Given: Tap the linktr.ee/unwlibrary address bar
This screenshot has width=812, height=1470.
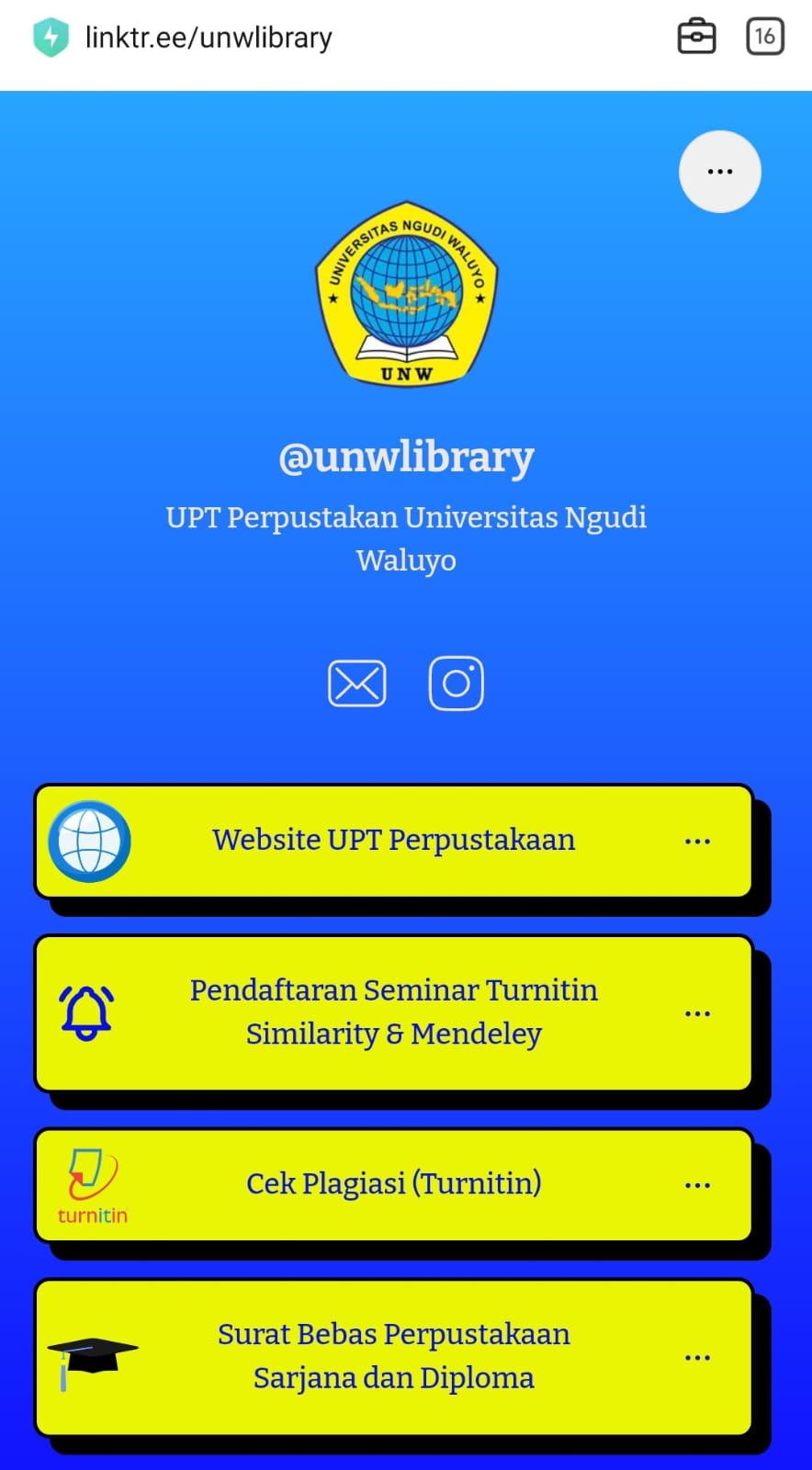Looking at the screenshot, I should coord(209,38).
